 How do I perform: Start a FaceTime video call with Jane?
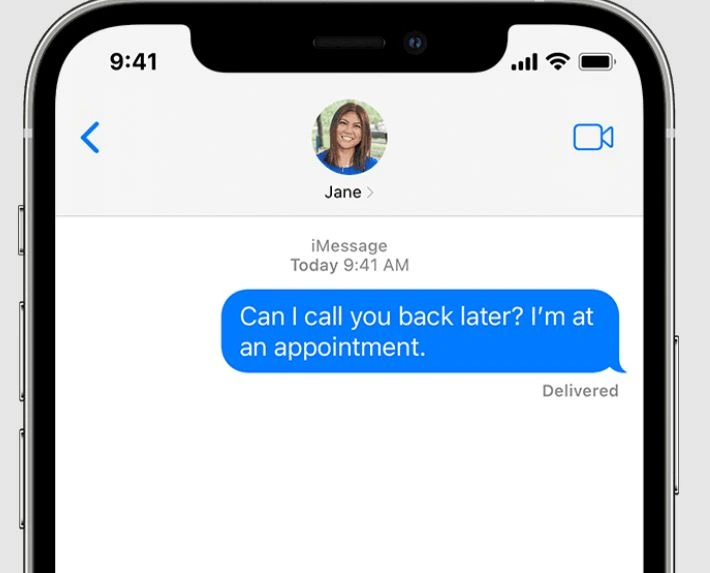pos(592,137)
